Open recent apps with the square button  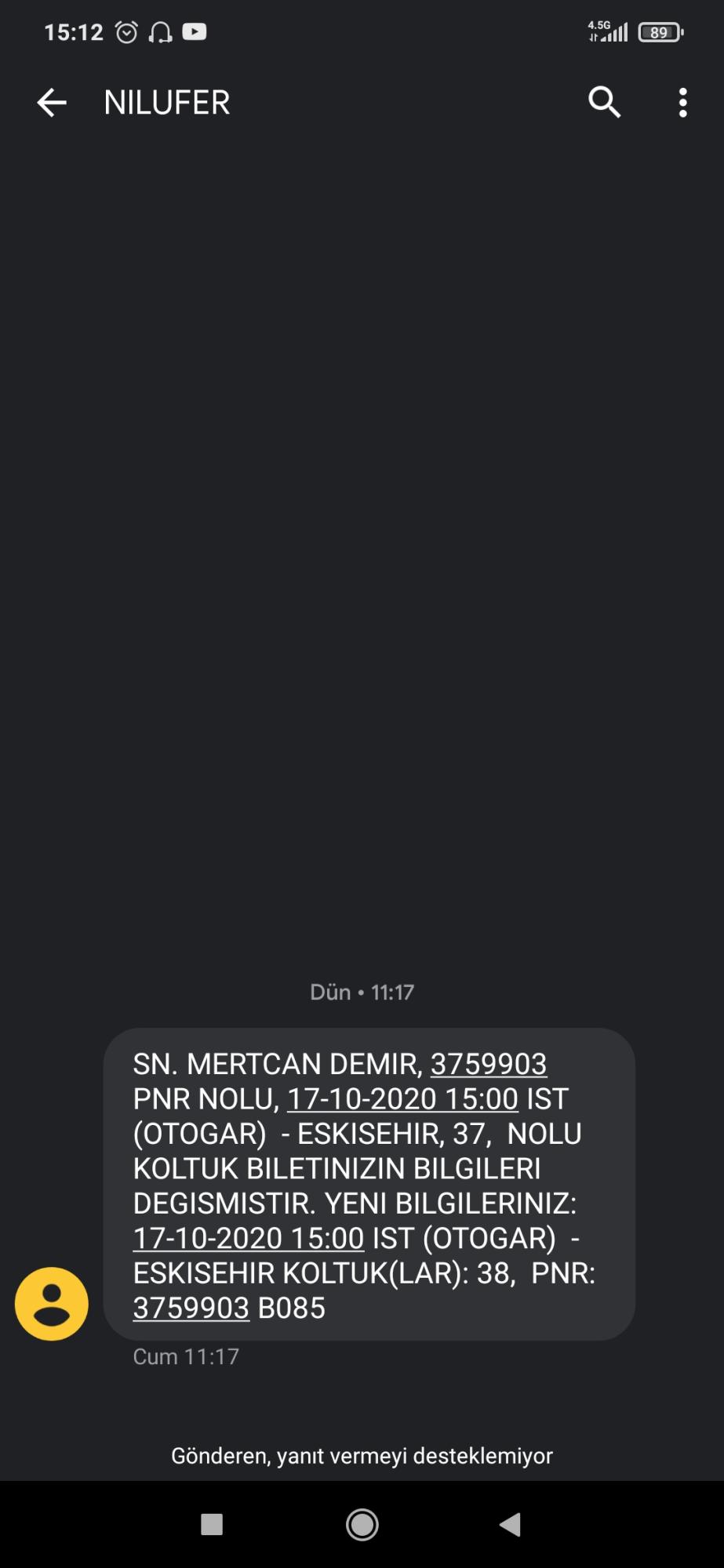pos(212,1524)
